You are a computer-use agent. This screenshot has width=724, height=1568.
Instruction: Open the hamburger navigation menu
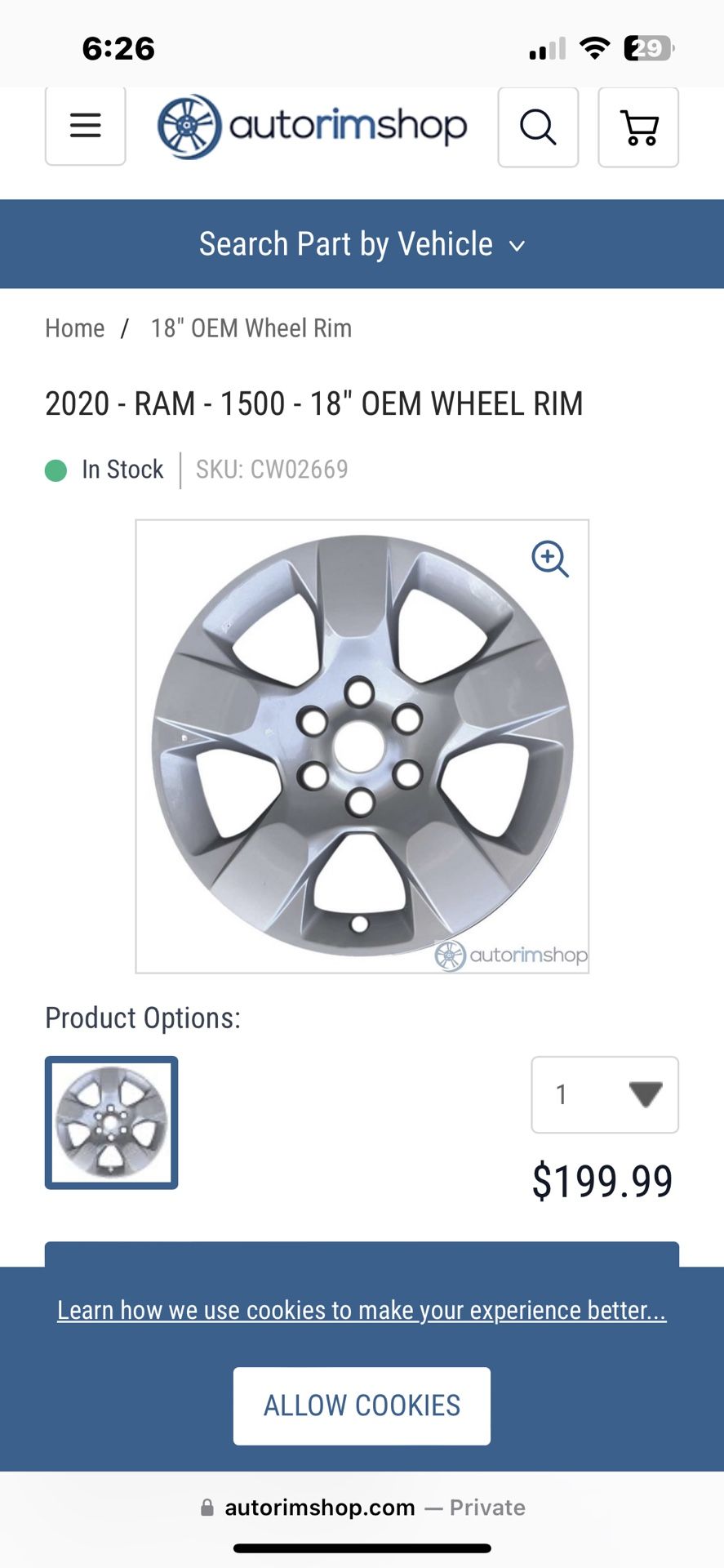85,126
